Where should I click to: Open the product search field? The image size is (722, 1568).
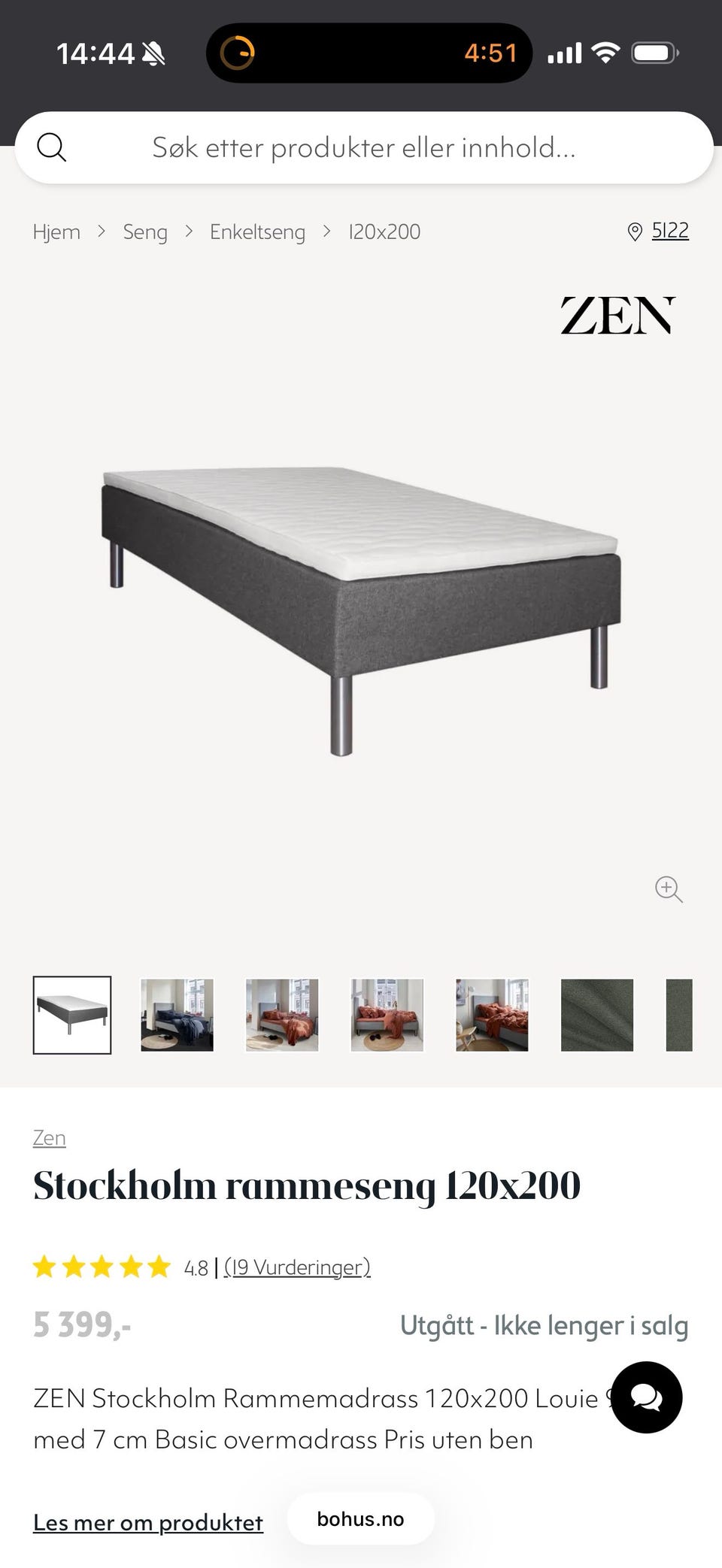pyautogui.click(x=363, y=148)
